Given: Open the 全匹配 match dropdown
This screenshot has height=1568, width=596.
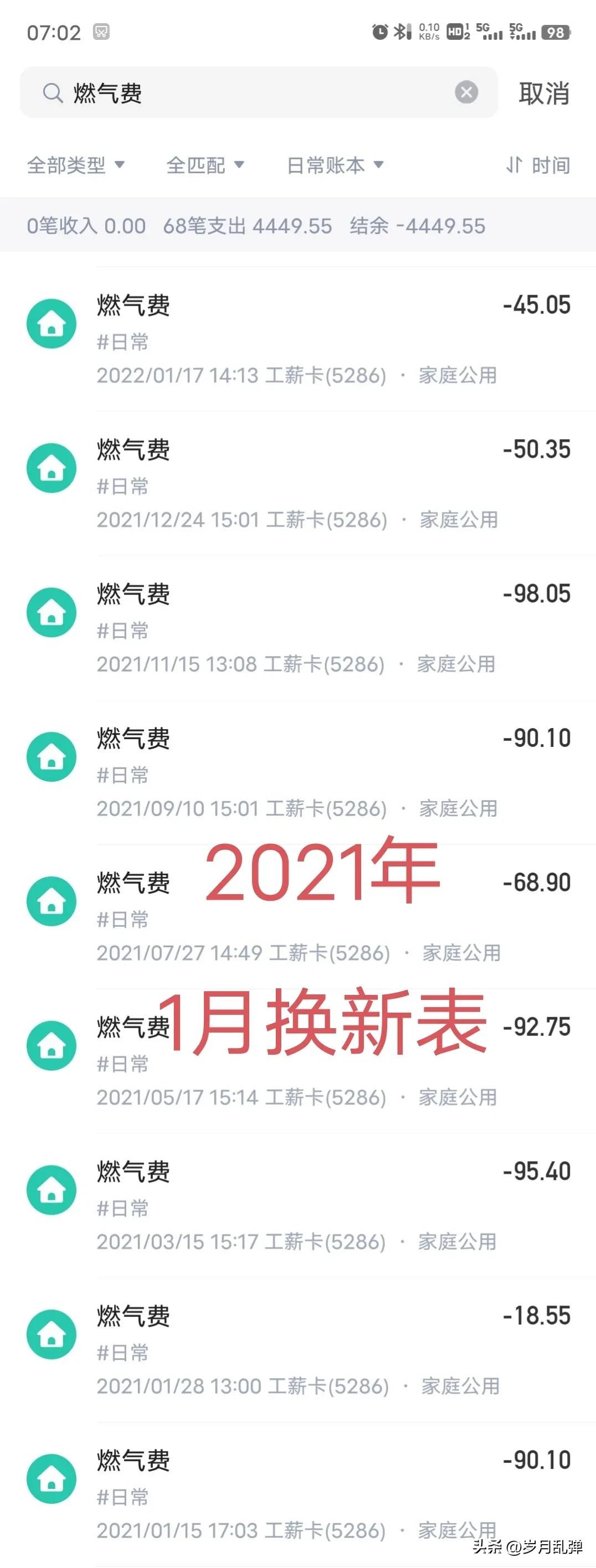Looking at the screenshot, I should pos(204,165).
